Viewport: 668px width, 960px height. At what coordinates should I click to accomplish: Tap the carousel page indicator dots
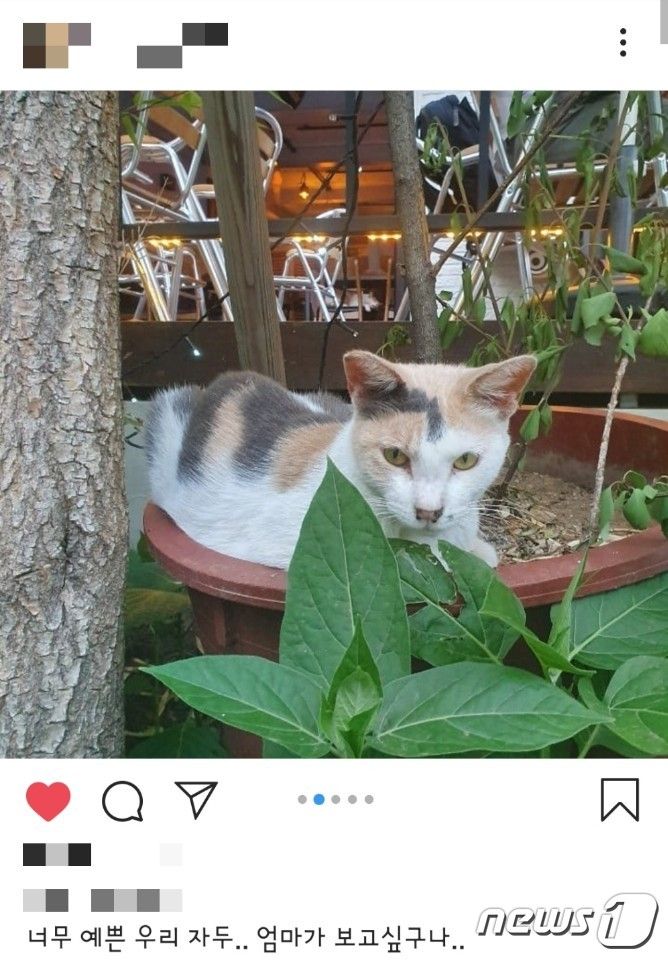pyautogui.click(x=335, y=799)
